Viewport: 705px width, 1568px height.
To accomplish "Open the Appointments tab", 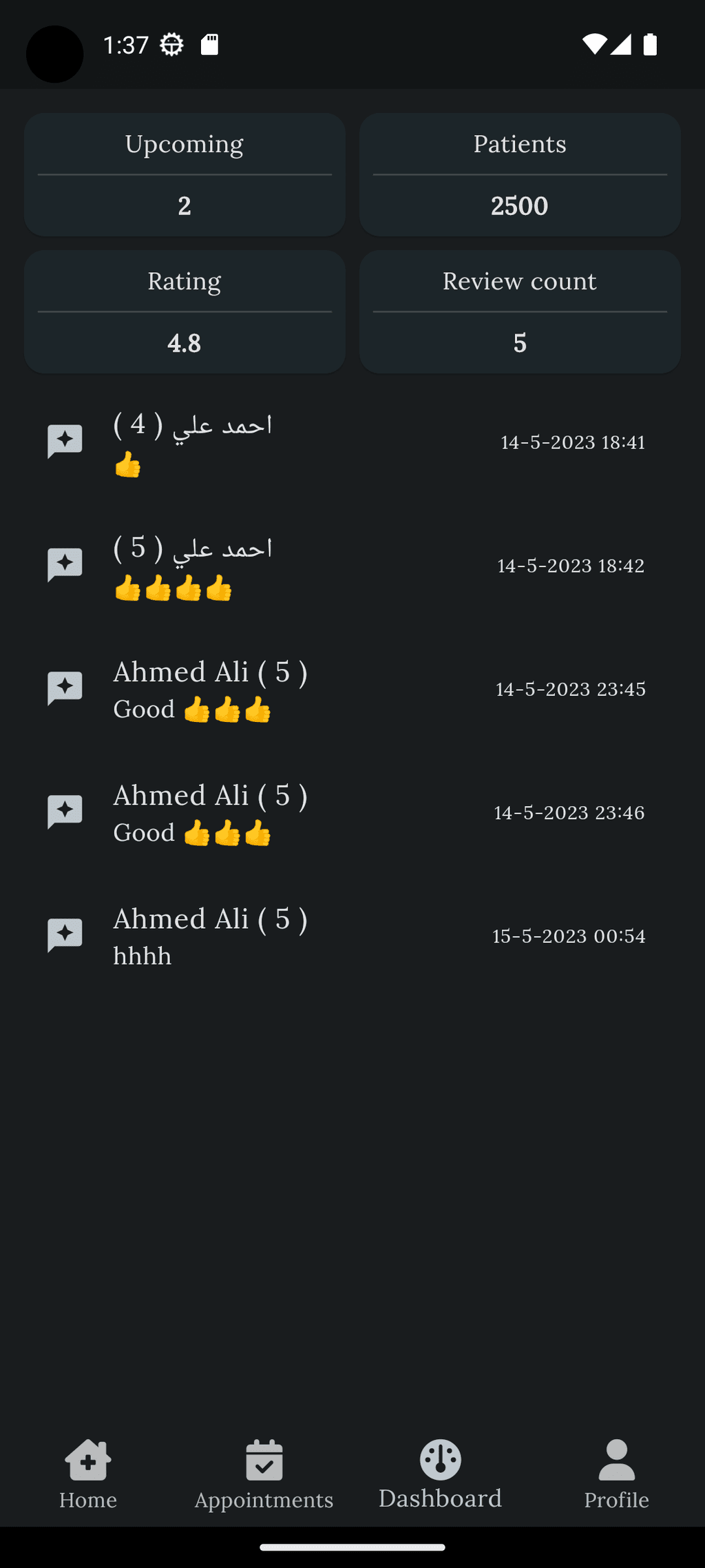I will (x=264, y=1474).
